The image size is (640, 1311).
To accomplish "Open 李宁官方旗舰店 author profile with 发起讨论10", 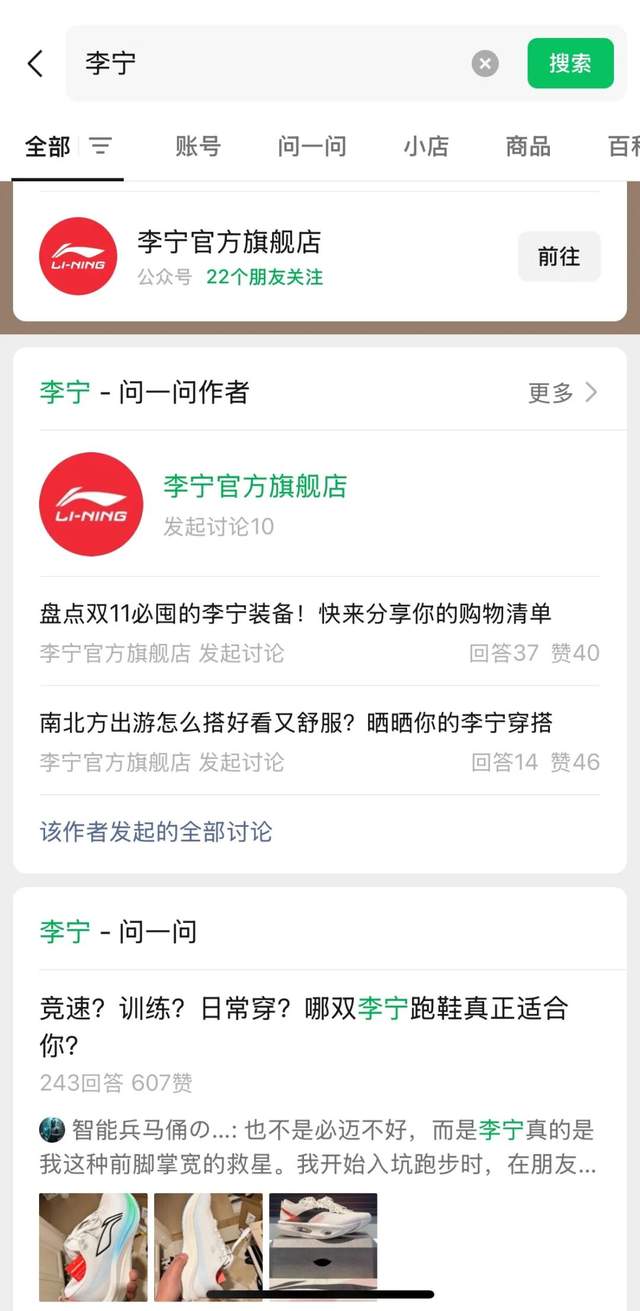I will pos(255,503).
